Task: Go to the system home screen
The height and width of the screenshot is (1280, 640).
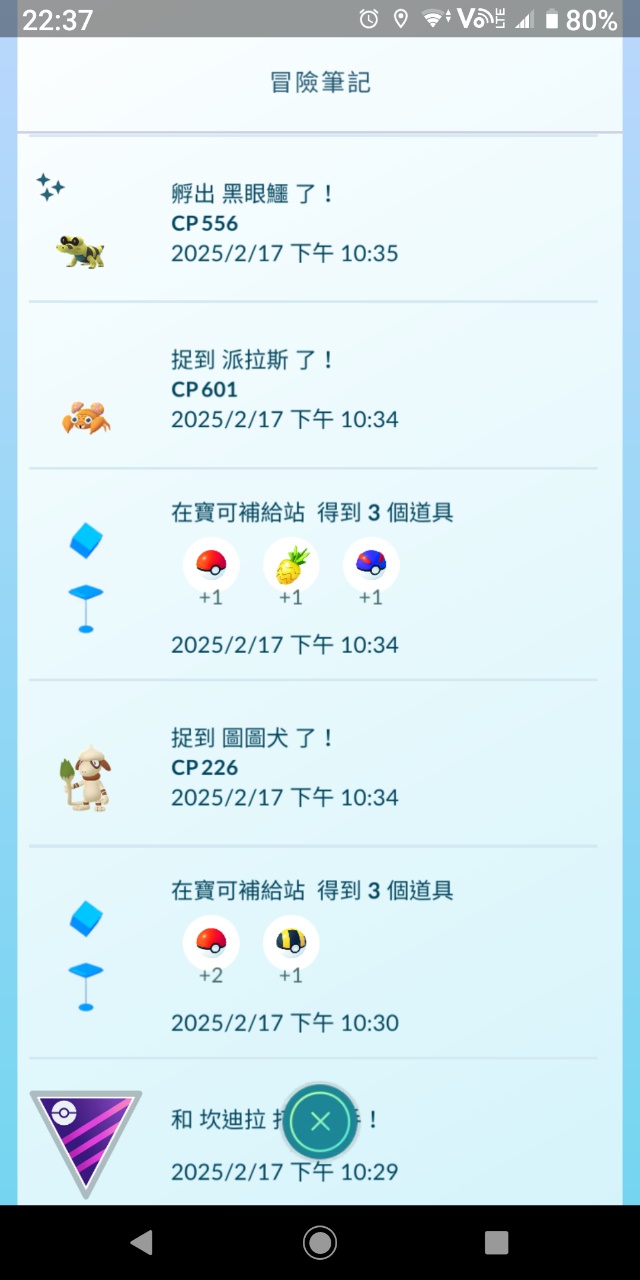Action: click(320, 1242)
